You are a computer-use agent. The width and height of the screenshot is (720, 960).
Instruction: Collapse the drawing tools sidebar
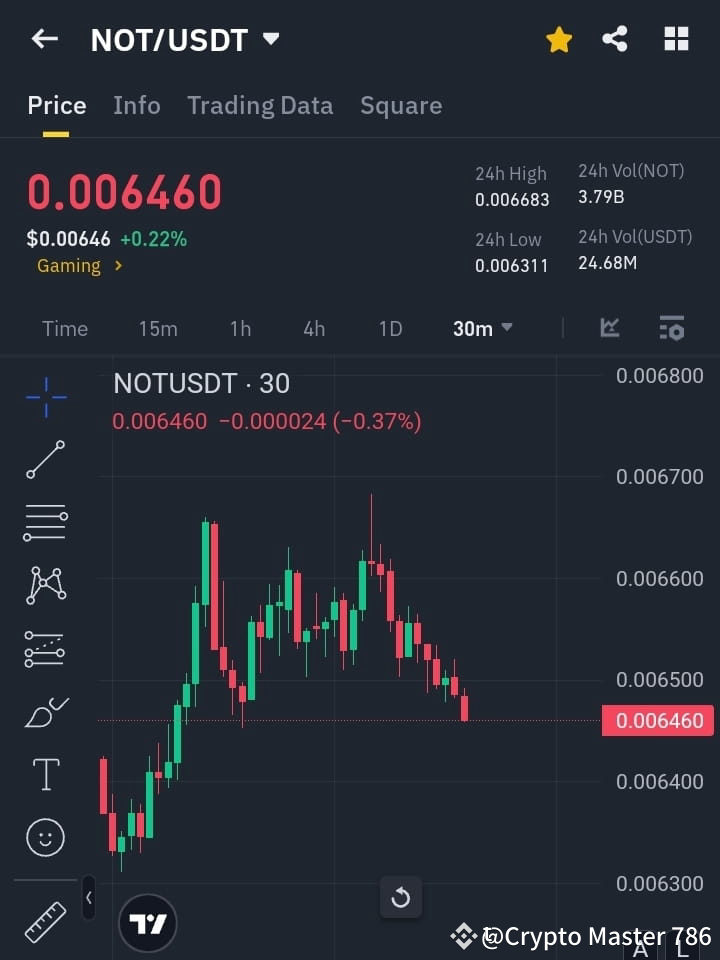coord(89,898)
